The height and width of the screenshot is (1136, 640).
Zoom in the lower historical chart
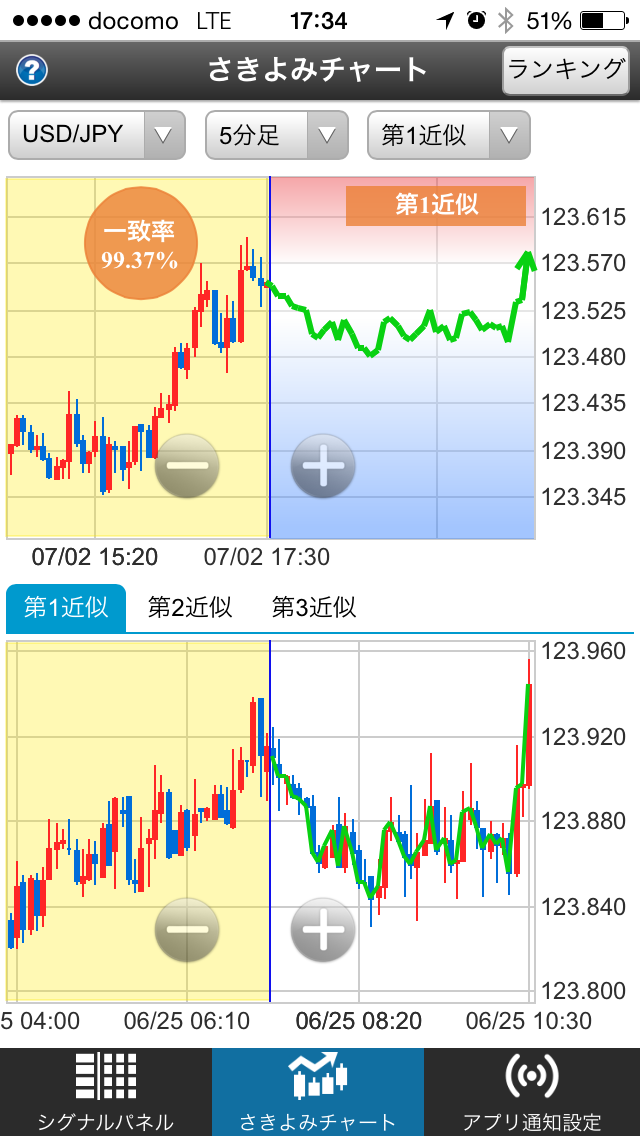[323, 930]
